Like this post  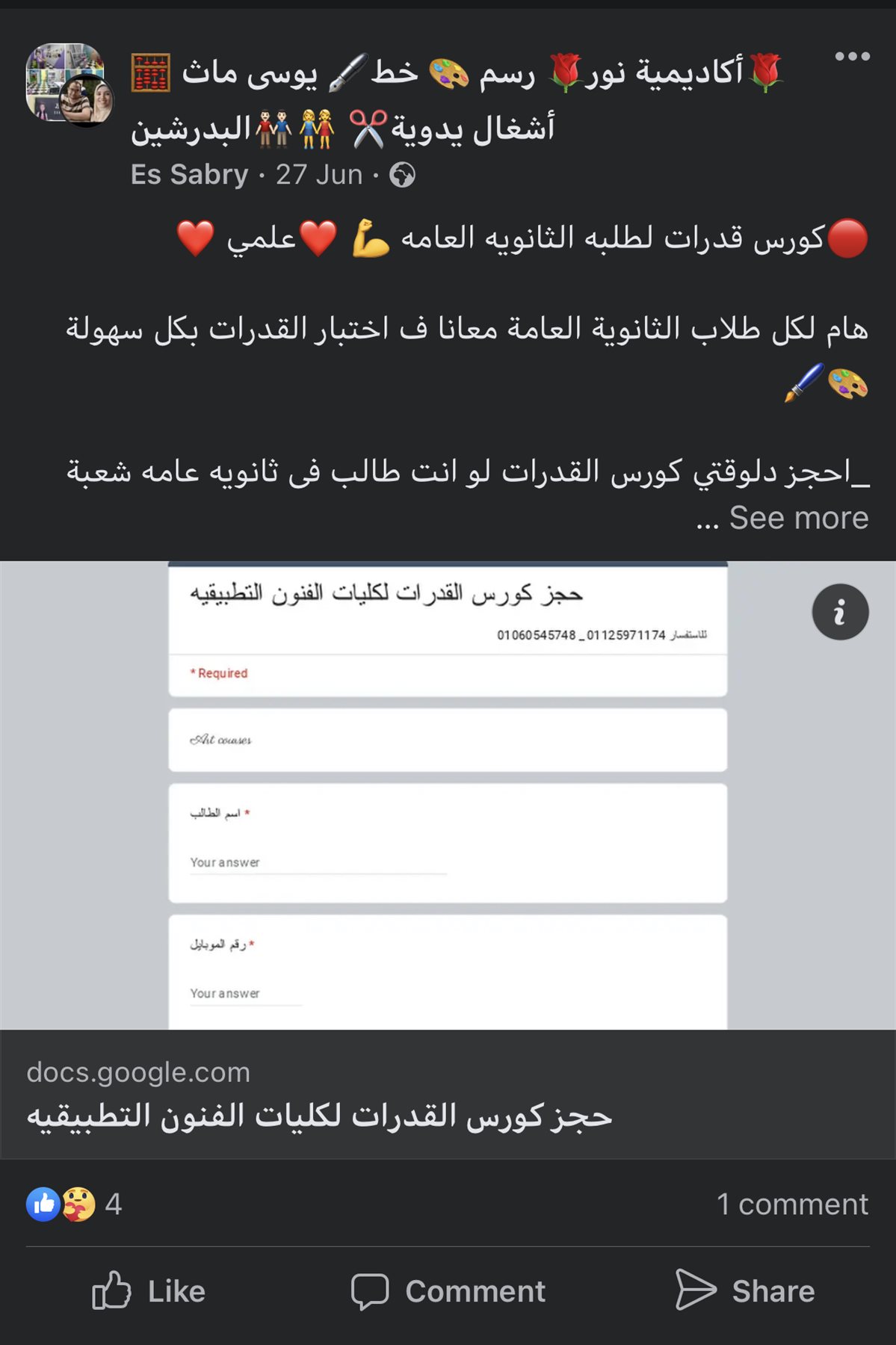click(149, 1290)
